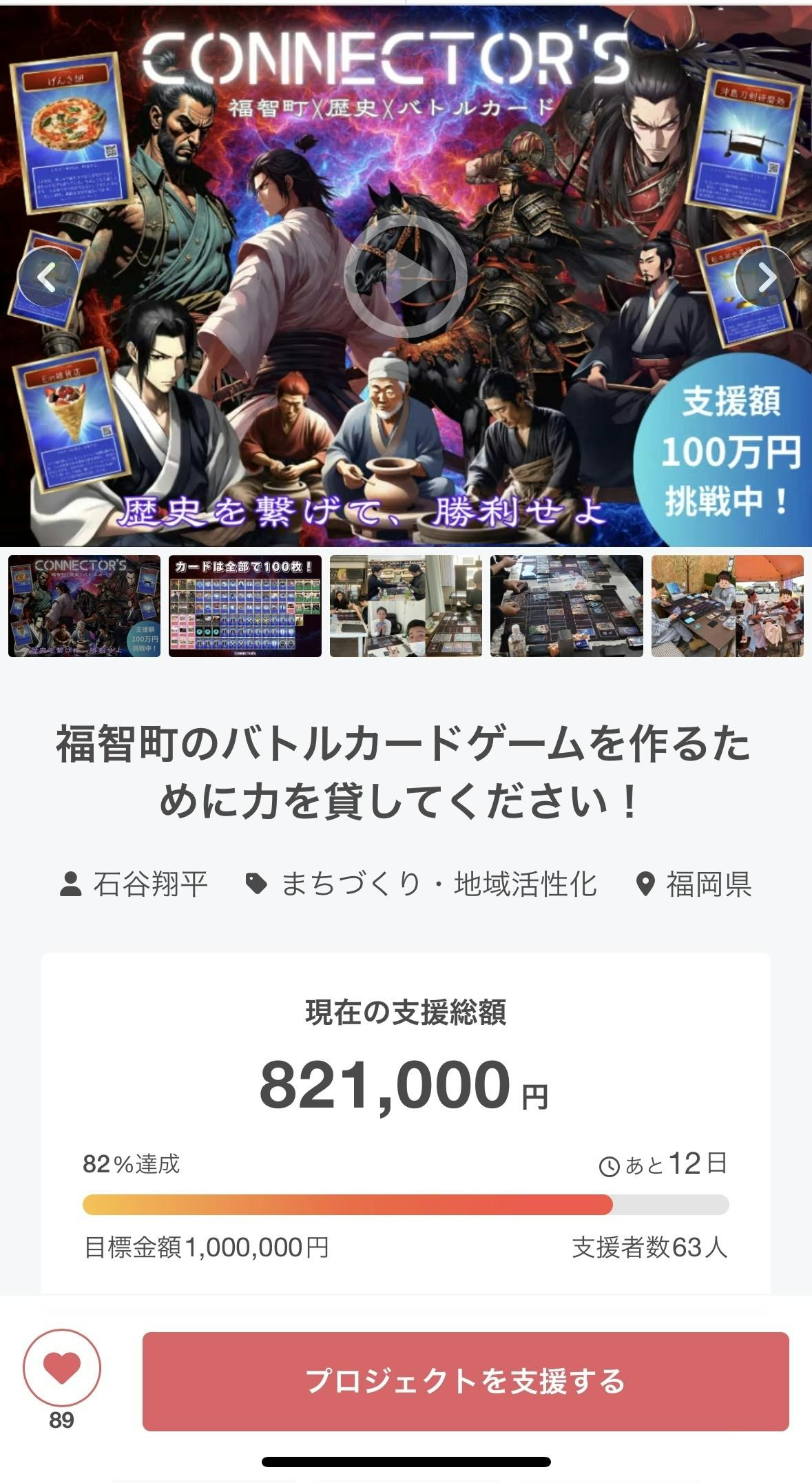Browse projects located in 福岡県
This screenshot has width=812, height=1483.
[x=694, y=884]
